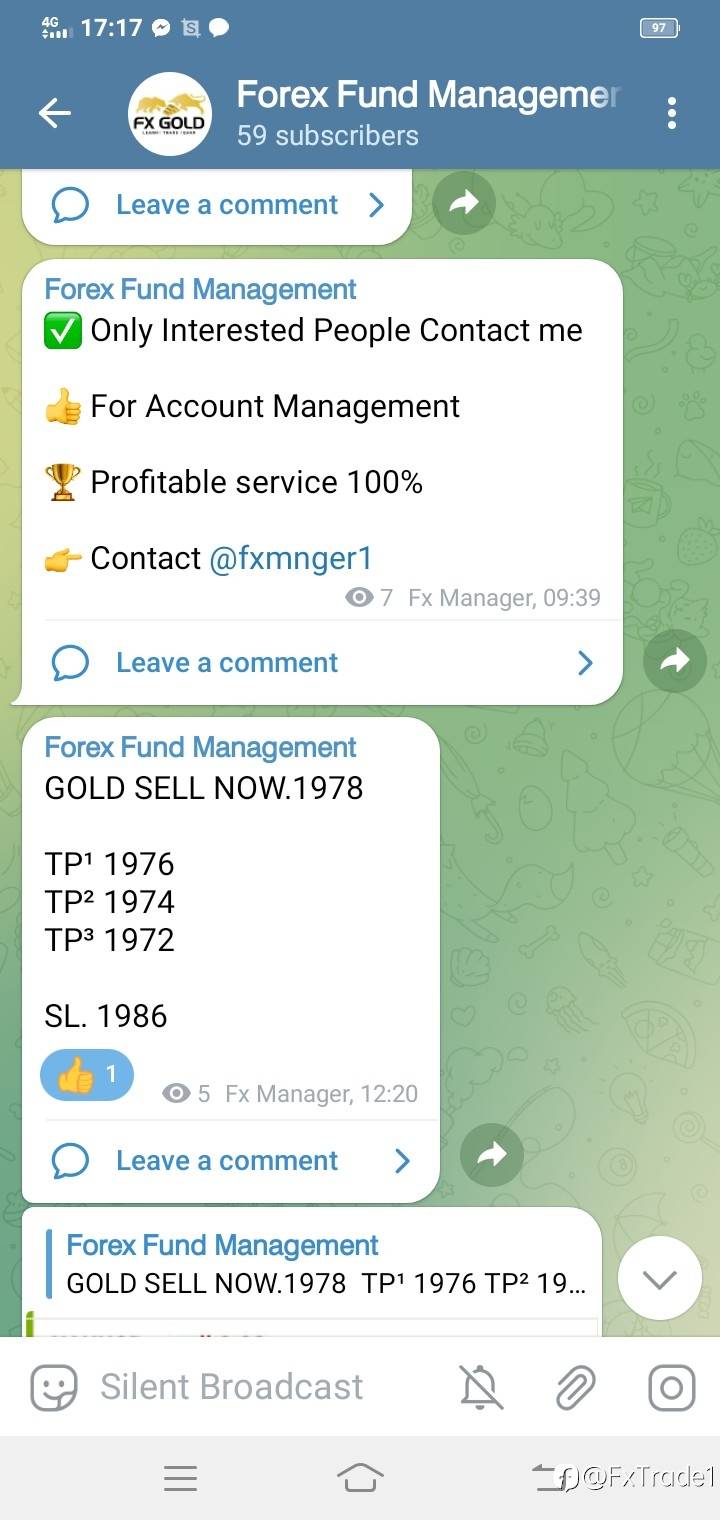Share the GOLD SELL NOW post
This screenshot has width=720, height=1520.
[492, 1156]
